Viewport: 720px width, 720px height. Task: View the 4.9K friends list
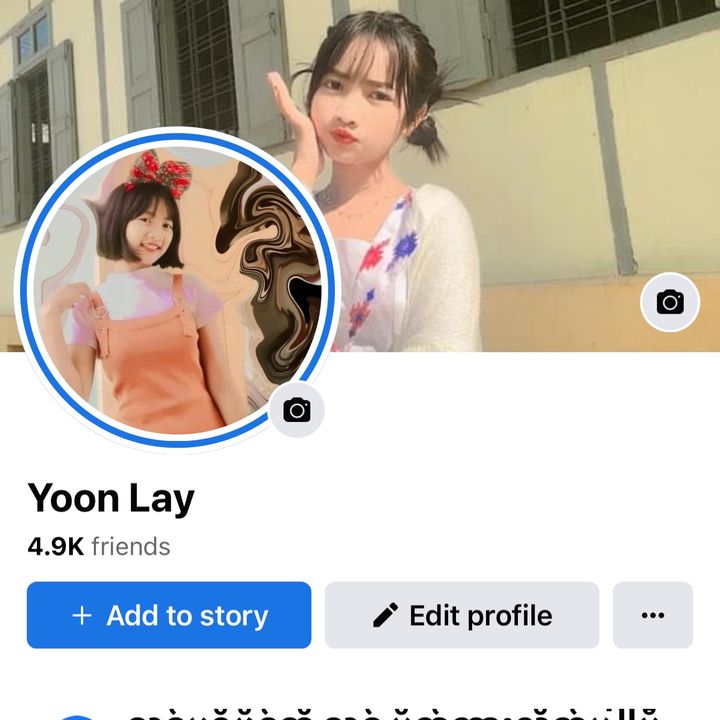point(99,547)
